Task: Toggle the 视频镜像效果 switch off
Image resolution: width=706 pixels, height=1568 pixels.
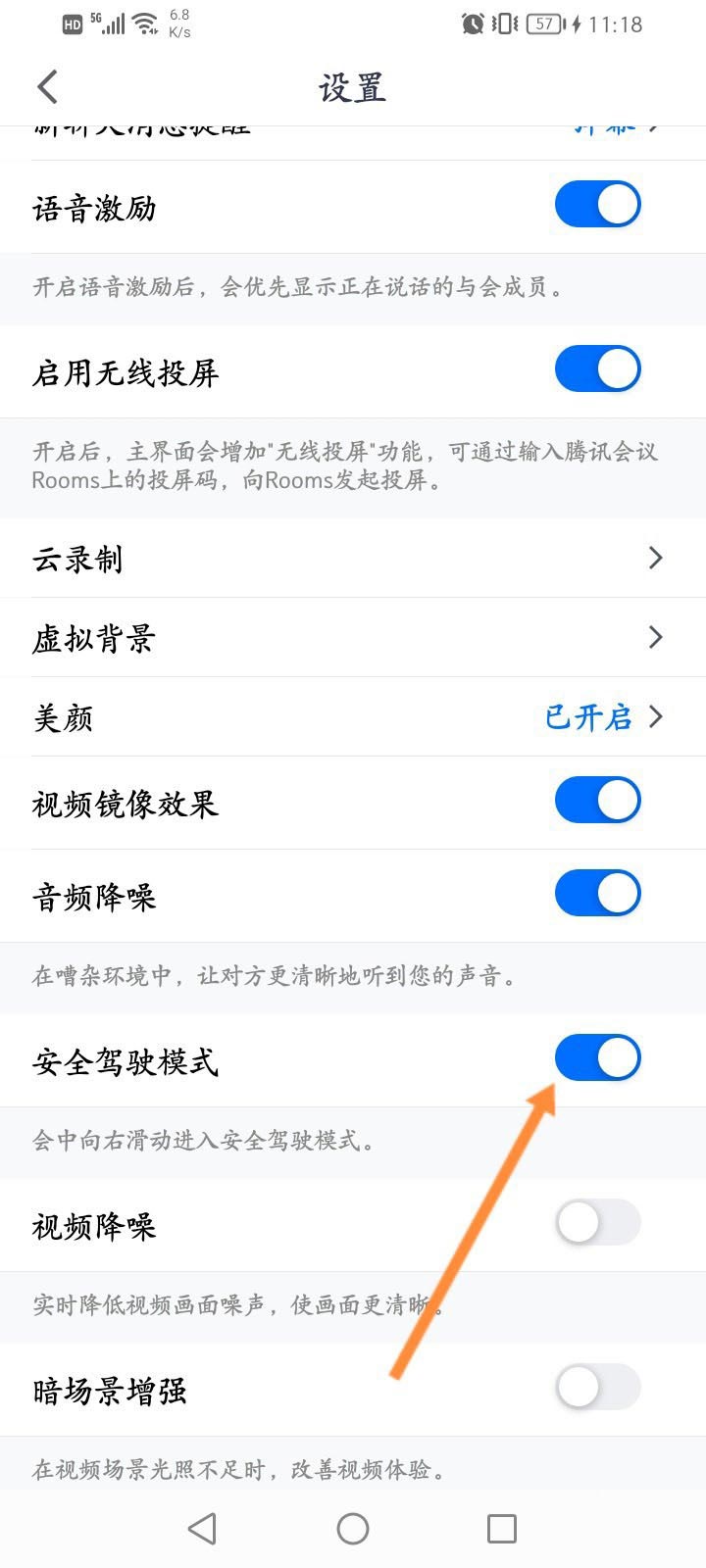Action: [597, 801]
